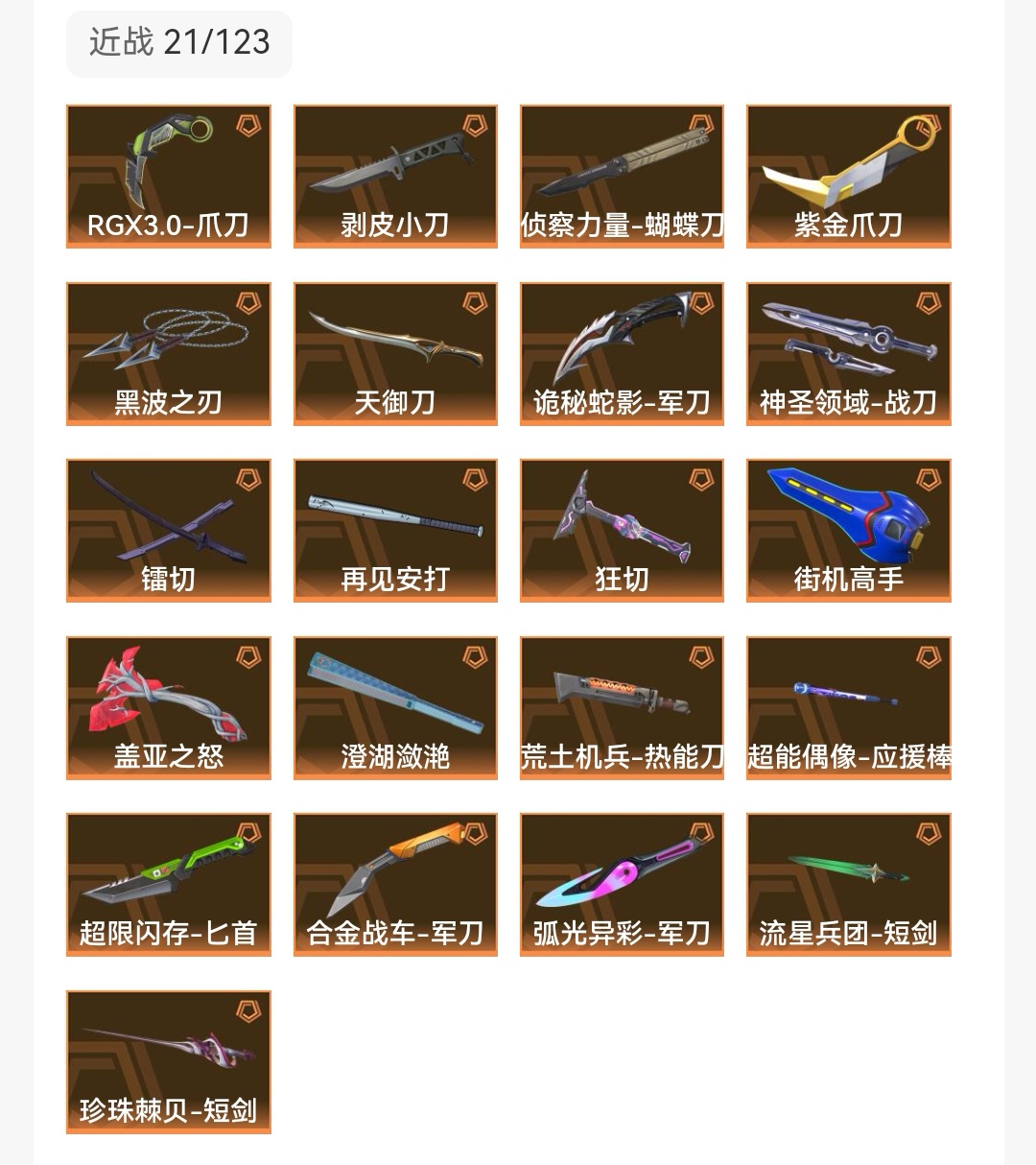Open the 荒土机兵-热能刀 tile
Image resolution: width=1036 pixels, height=1165 pixels.
622,707
